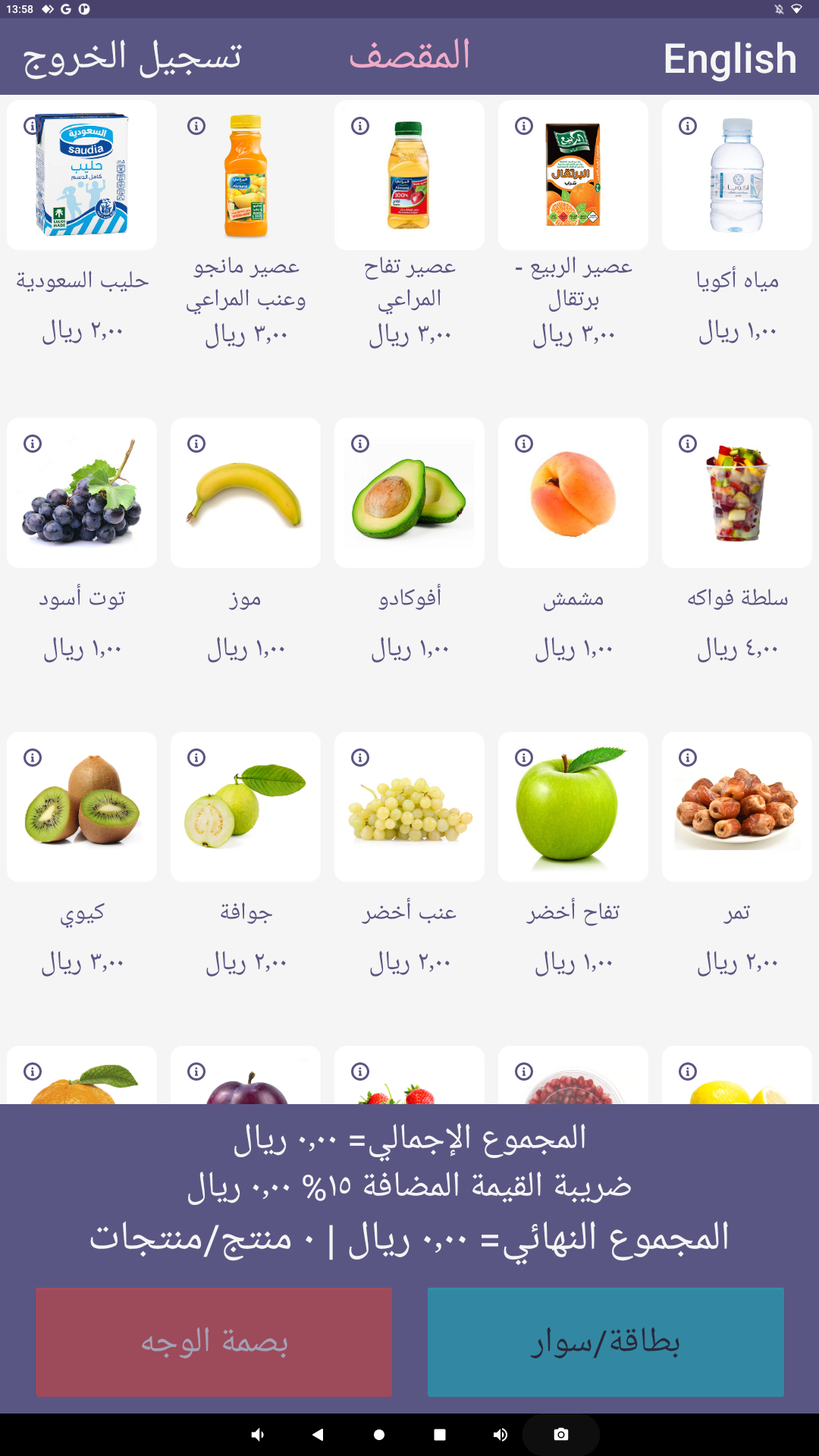Show info for عصير الربيع برتقال
The height and width of the screenshot is (1456, 819).
coord(524,126)
